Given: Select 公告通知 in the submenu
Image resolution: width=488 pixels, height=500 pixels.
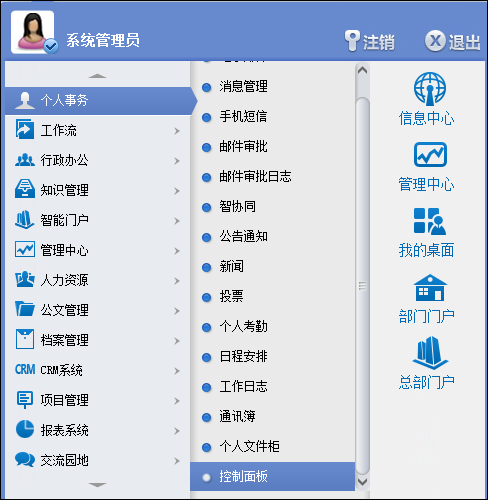Looking at the screenshot, I should point(272,237).
